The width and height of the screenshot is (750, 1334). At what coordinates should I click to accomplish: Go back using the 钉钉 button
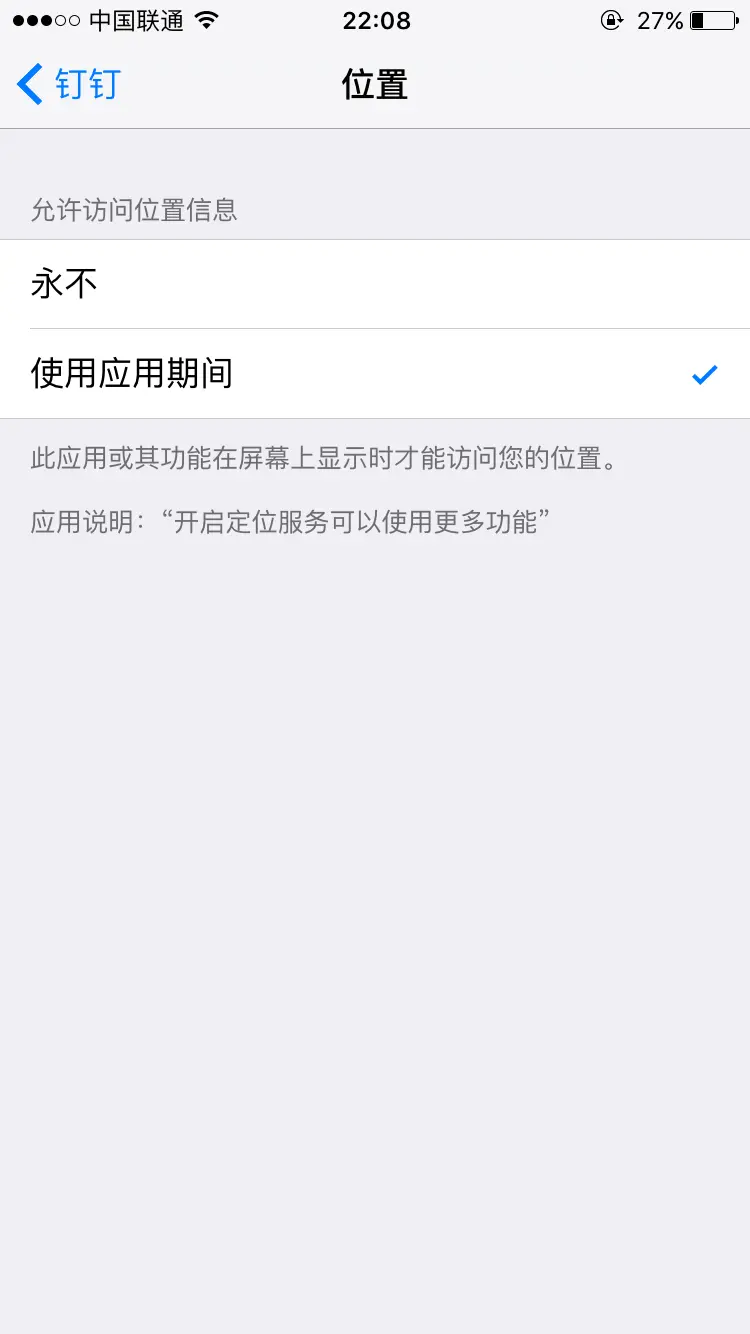click(x=65, y=84)
